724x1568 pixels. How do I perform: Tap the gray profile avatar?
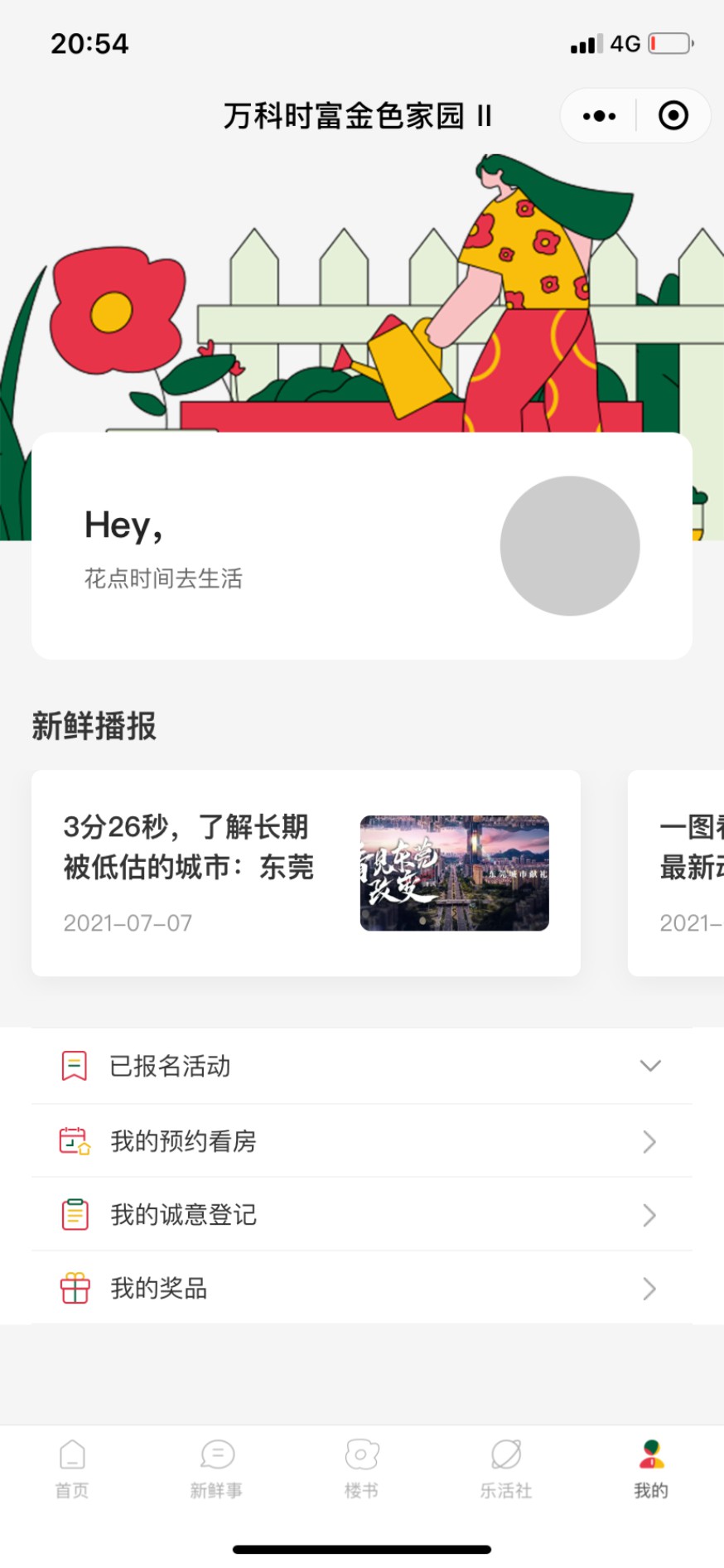point(570,546)
